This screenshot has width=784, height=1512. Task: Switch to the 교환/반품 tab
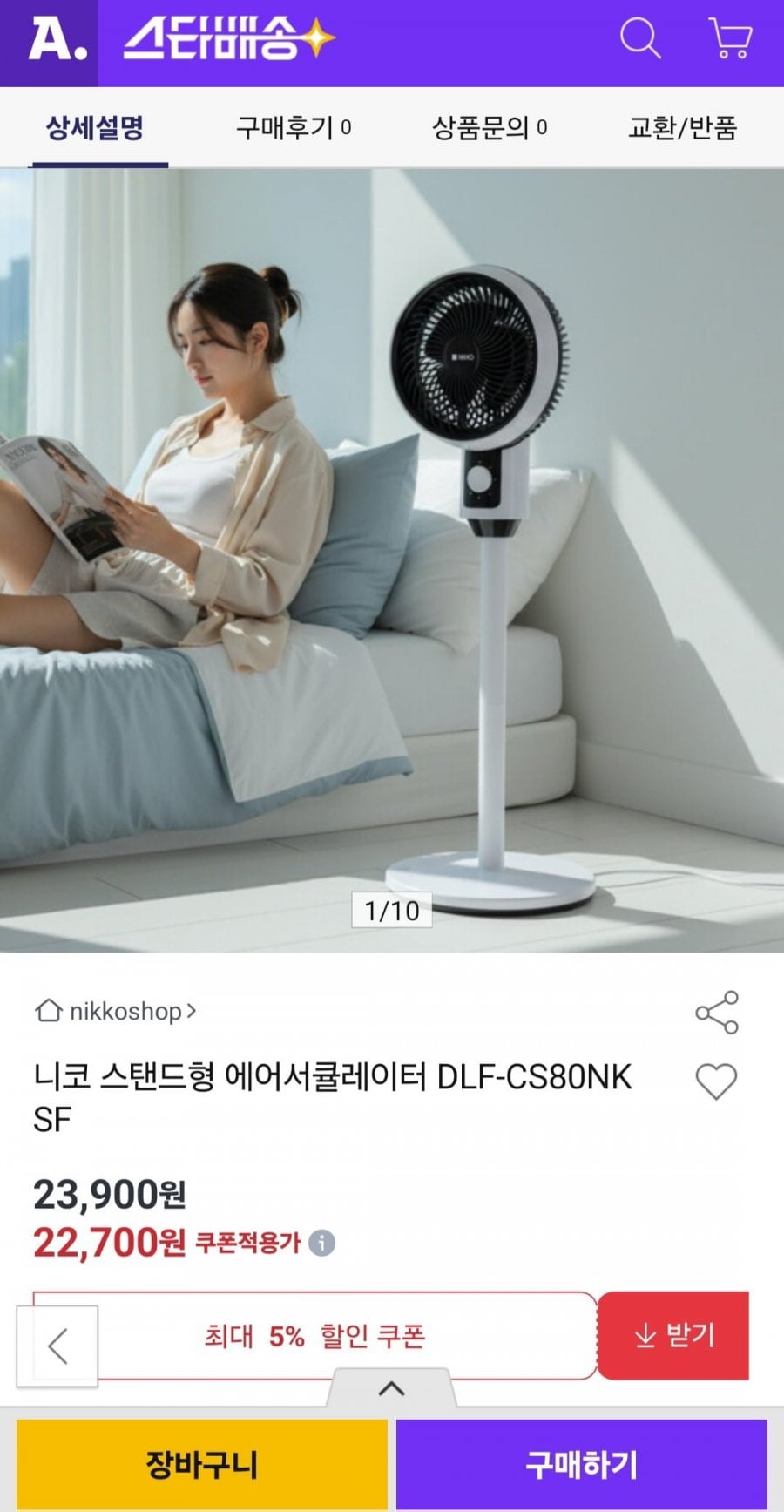tap(682, 128)
